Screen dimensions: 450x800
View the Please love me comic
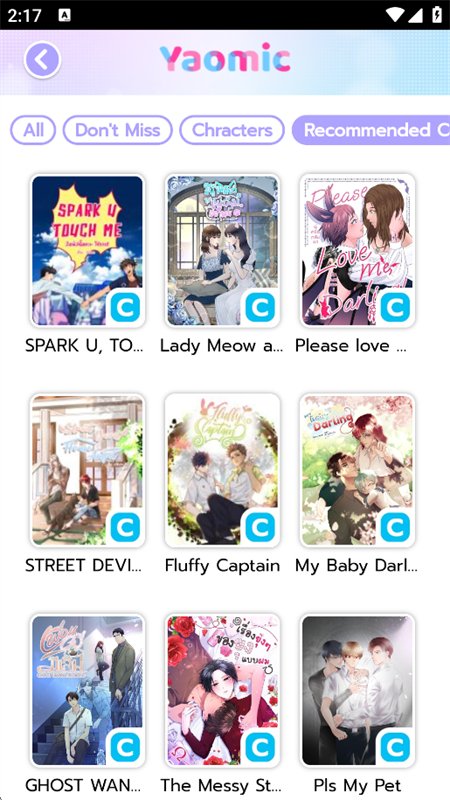click(x=357, y=251)
